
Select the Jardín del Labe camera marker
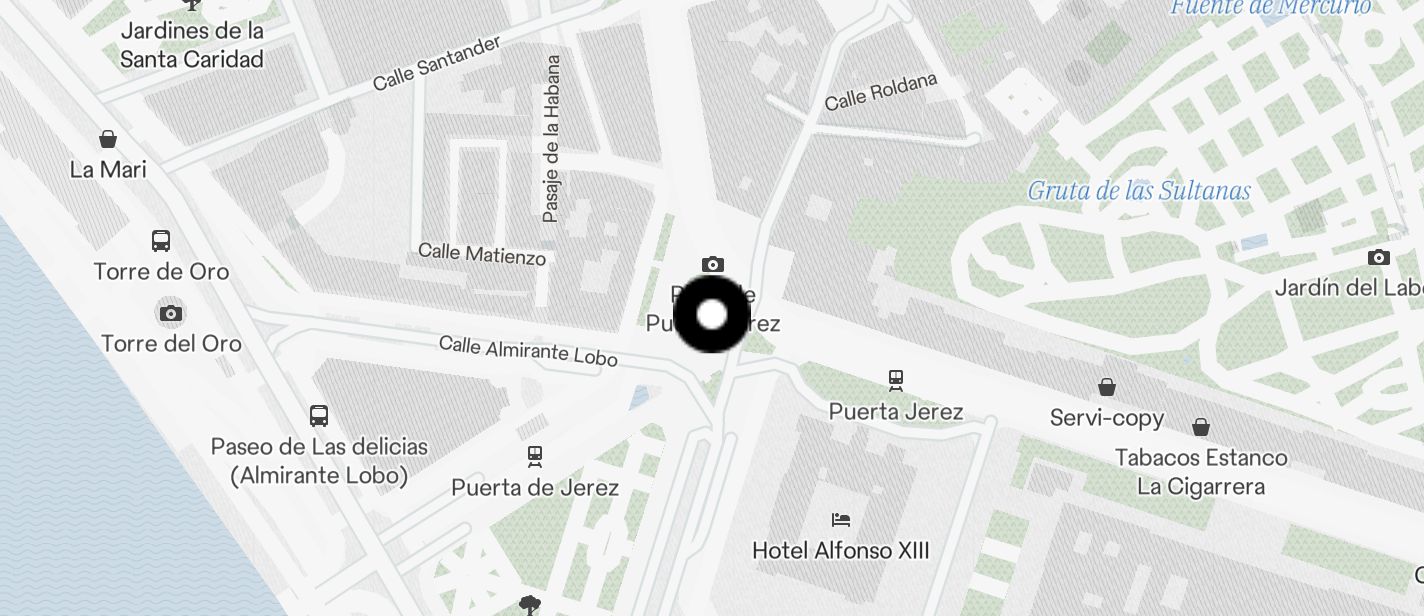point(1379,258)
